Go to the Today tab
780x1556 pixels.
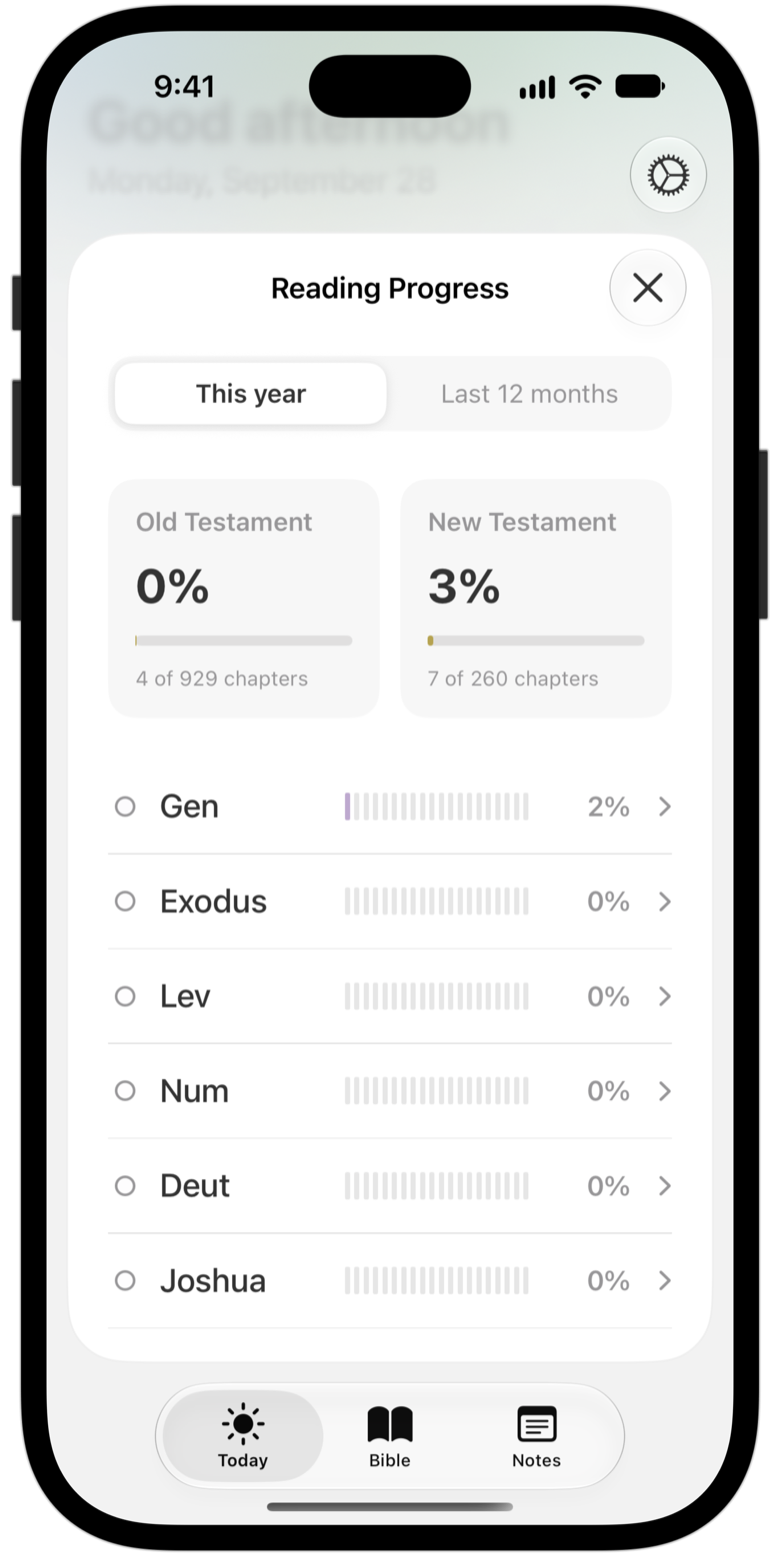coord(243,1436)
